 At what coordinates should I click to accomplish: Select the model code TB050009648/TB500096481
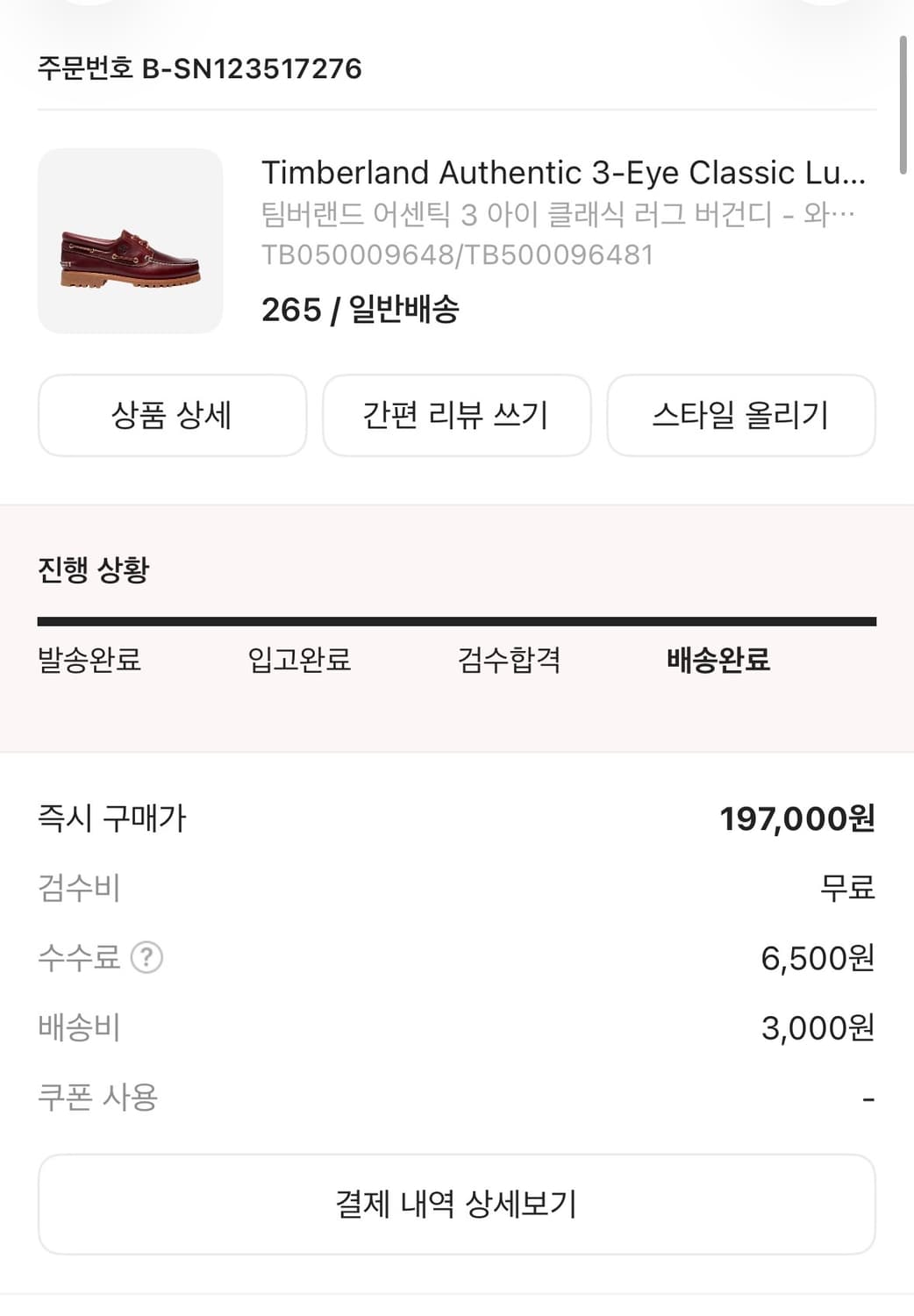tap(456, 255)
